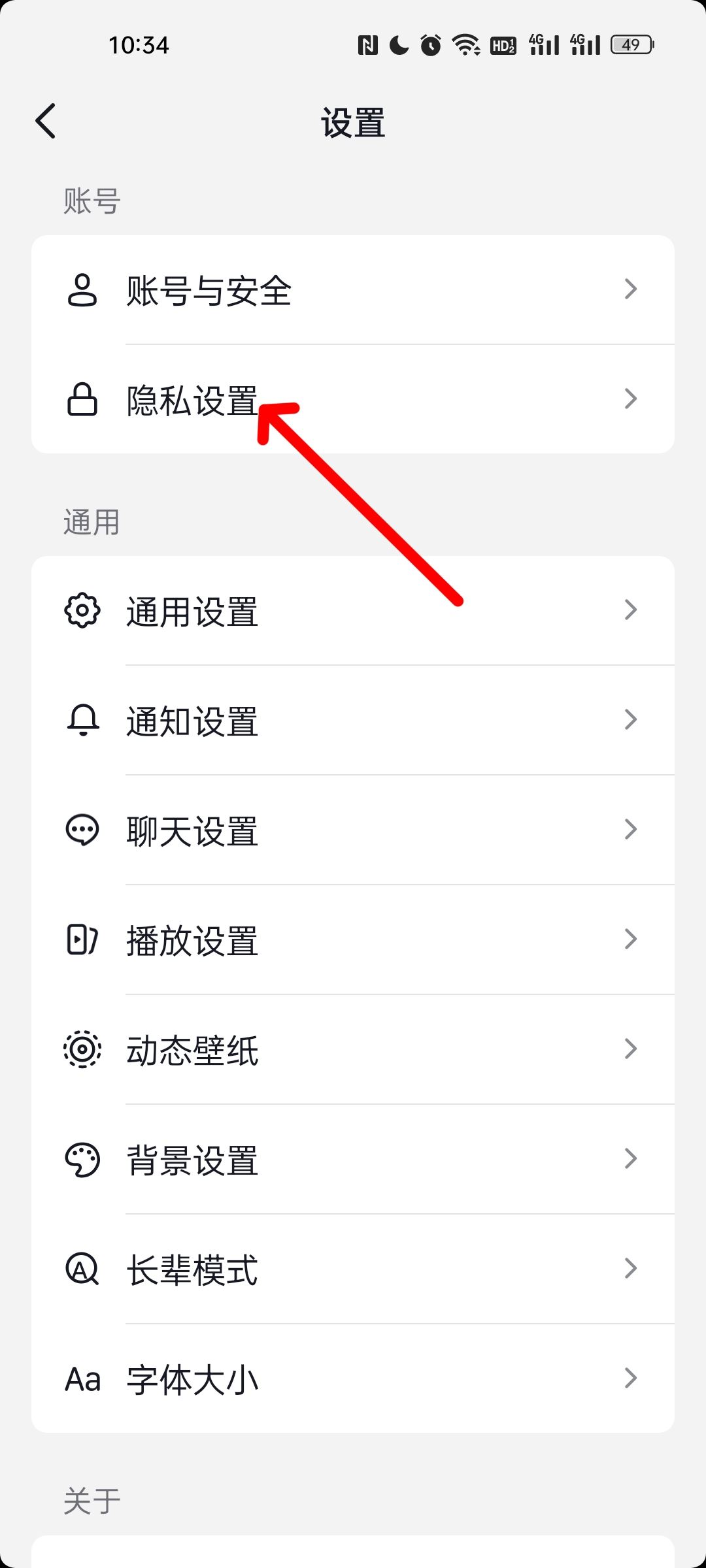This screenshot has width=706, height=1568.
Task: Select the 账号 section header
Action: tap(91, 201)
